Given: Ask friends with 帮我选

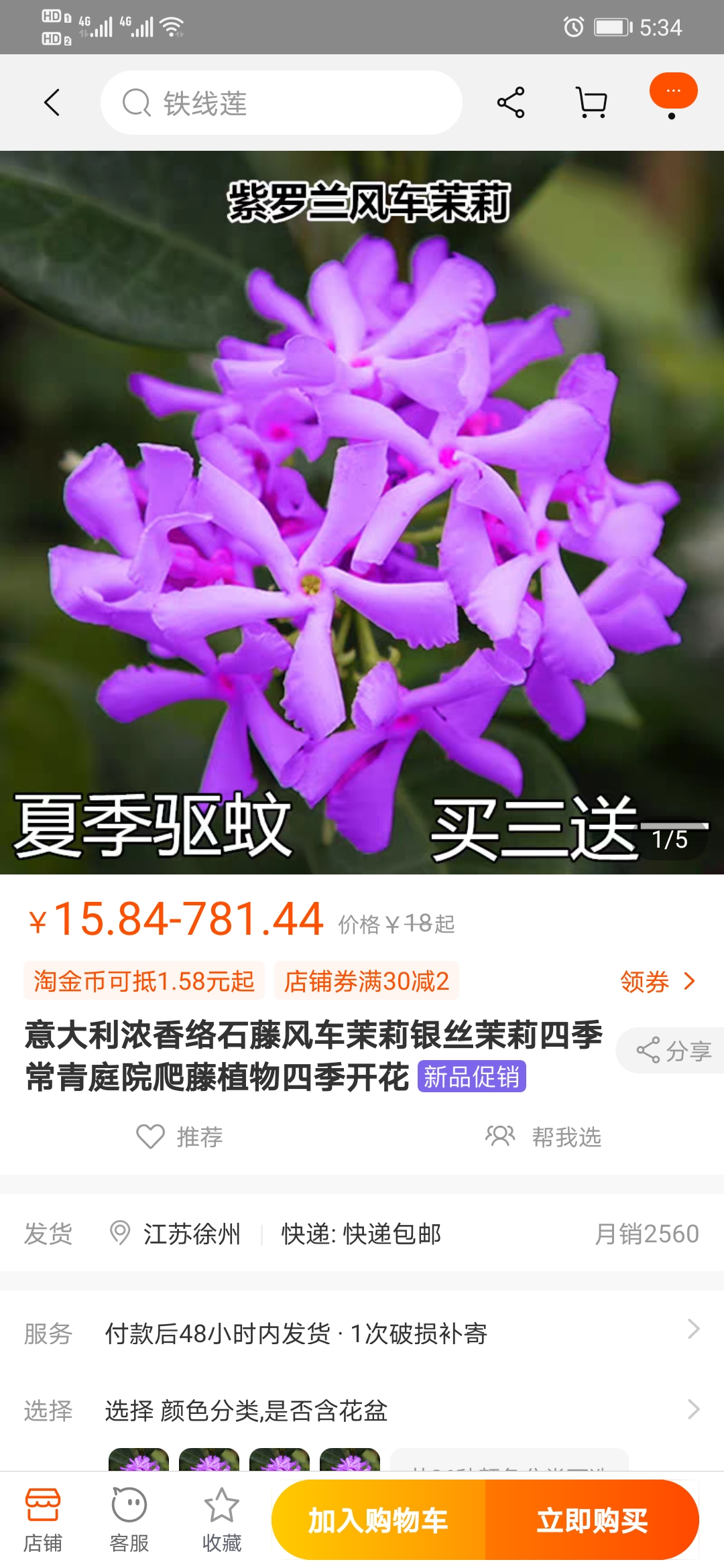Looking at the screenshot, I should (544, 1136).
